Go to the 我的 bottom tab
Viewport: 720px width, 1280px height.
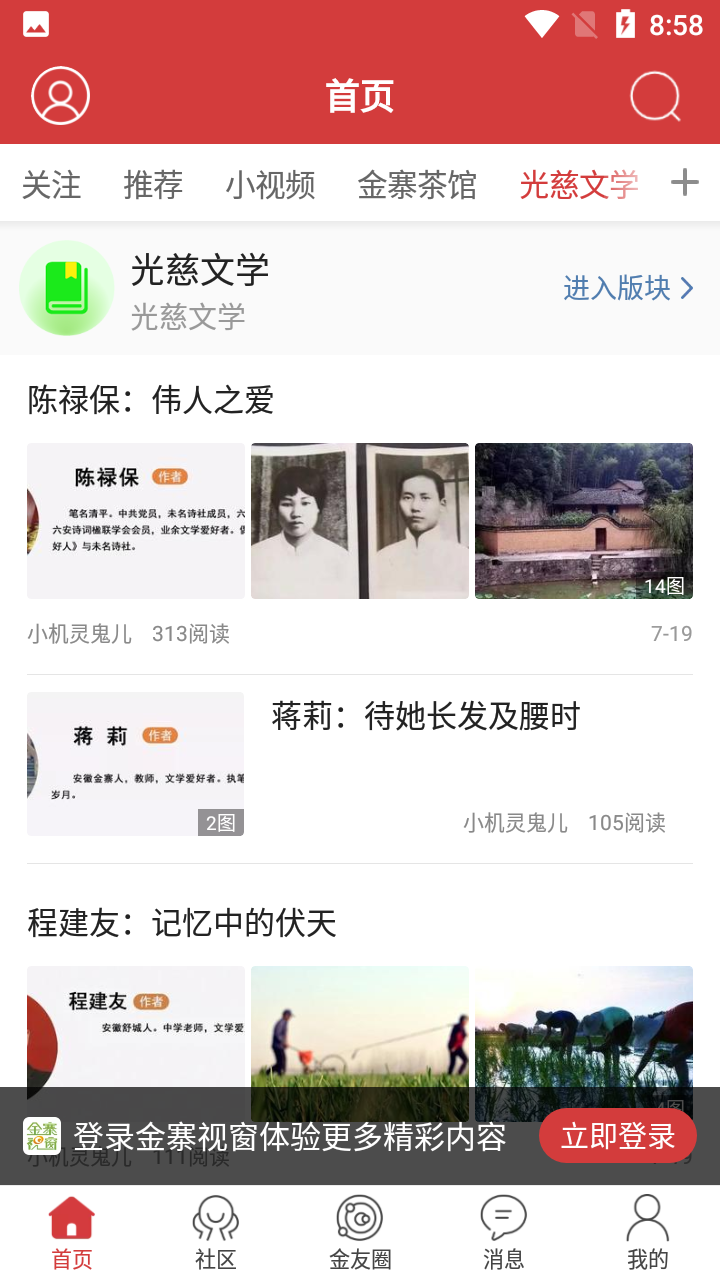(x=647, y=1232)
